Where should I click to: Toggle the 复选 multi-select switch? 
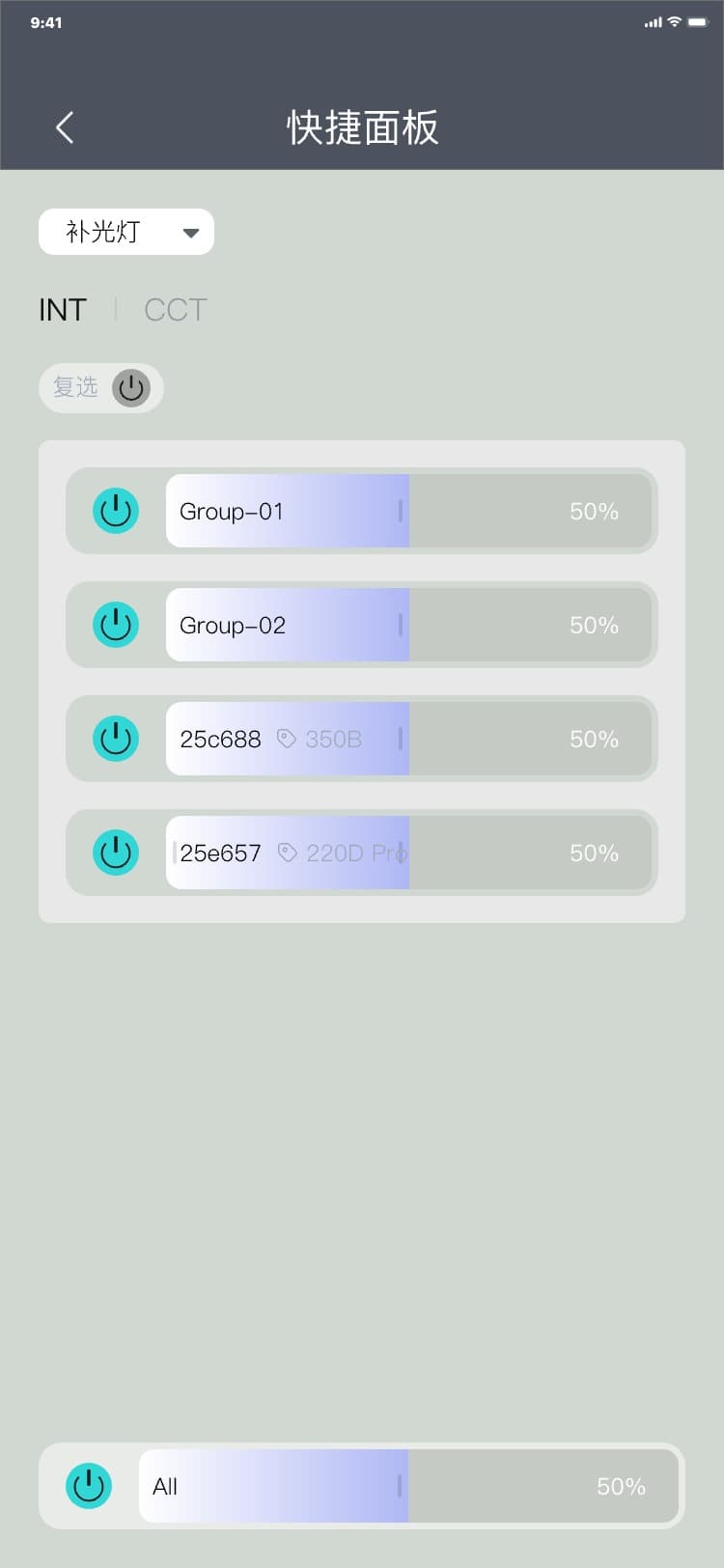pos(130,388)
